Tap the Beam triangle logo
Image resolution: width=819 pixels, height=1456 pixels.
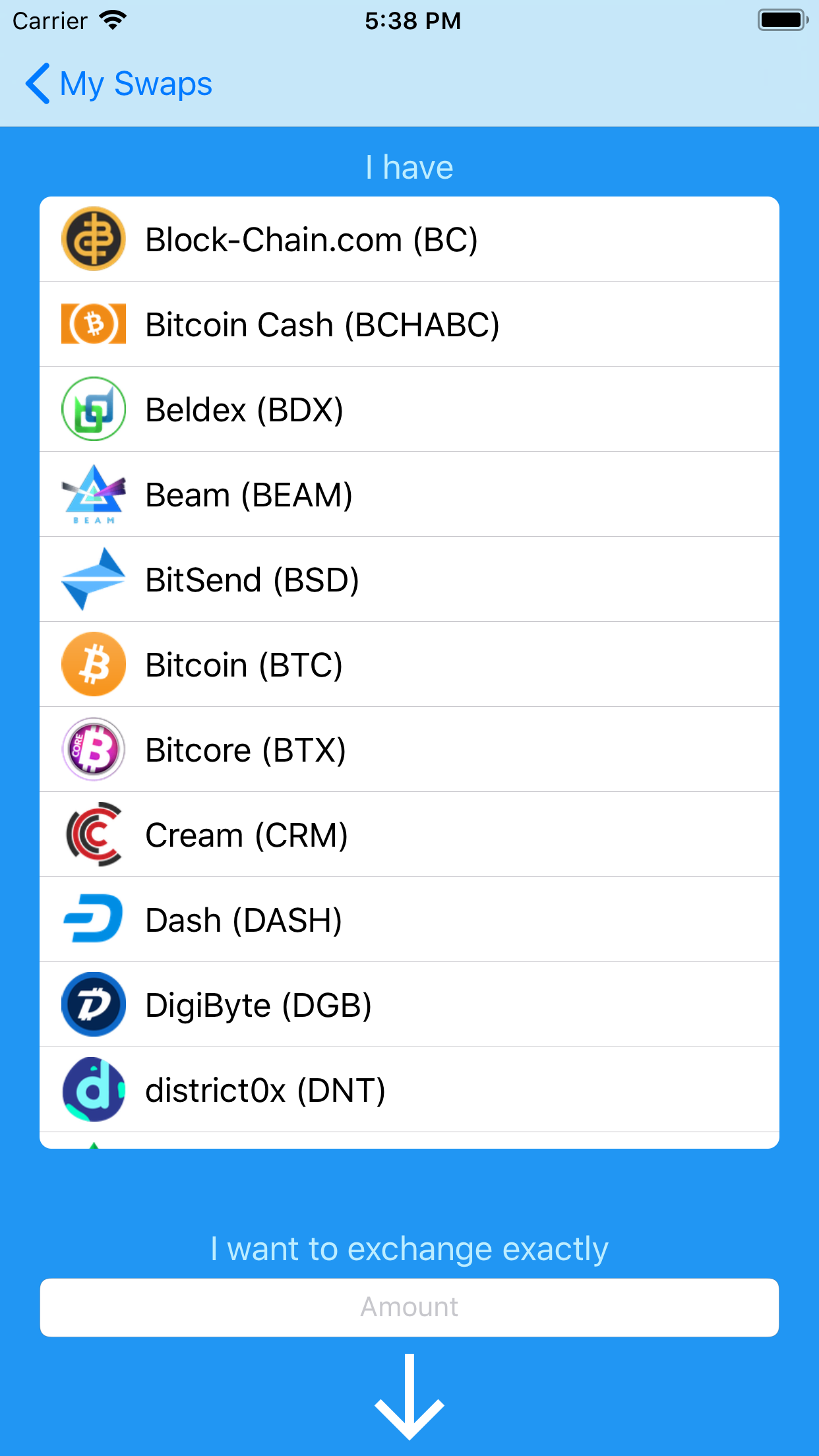pos(93,494)
